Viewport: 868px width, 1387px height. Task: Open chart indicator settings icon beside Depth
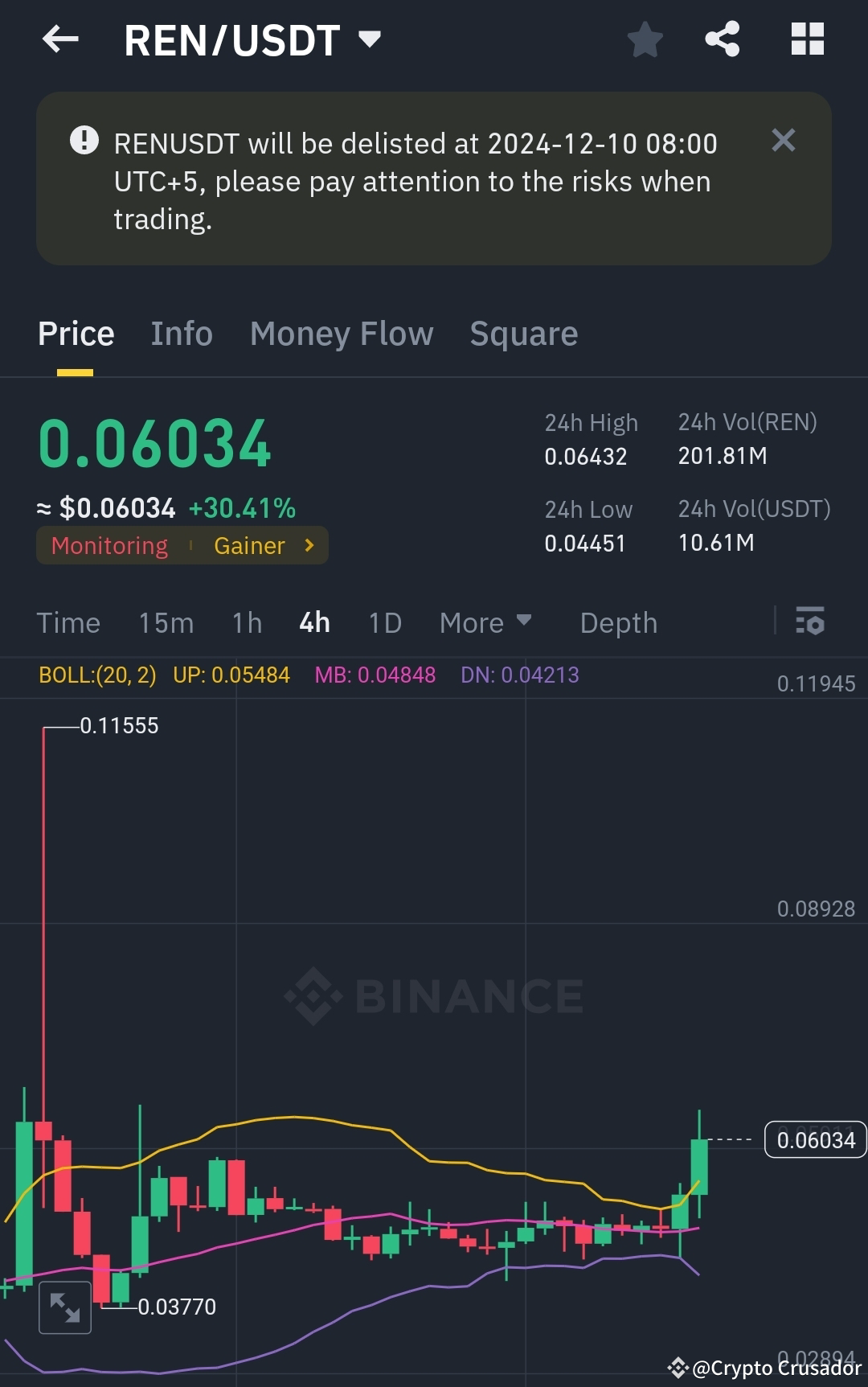(810, 622)
